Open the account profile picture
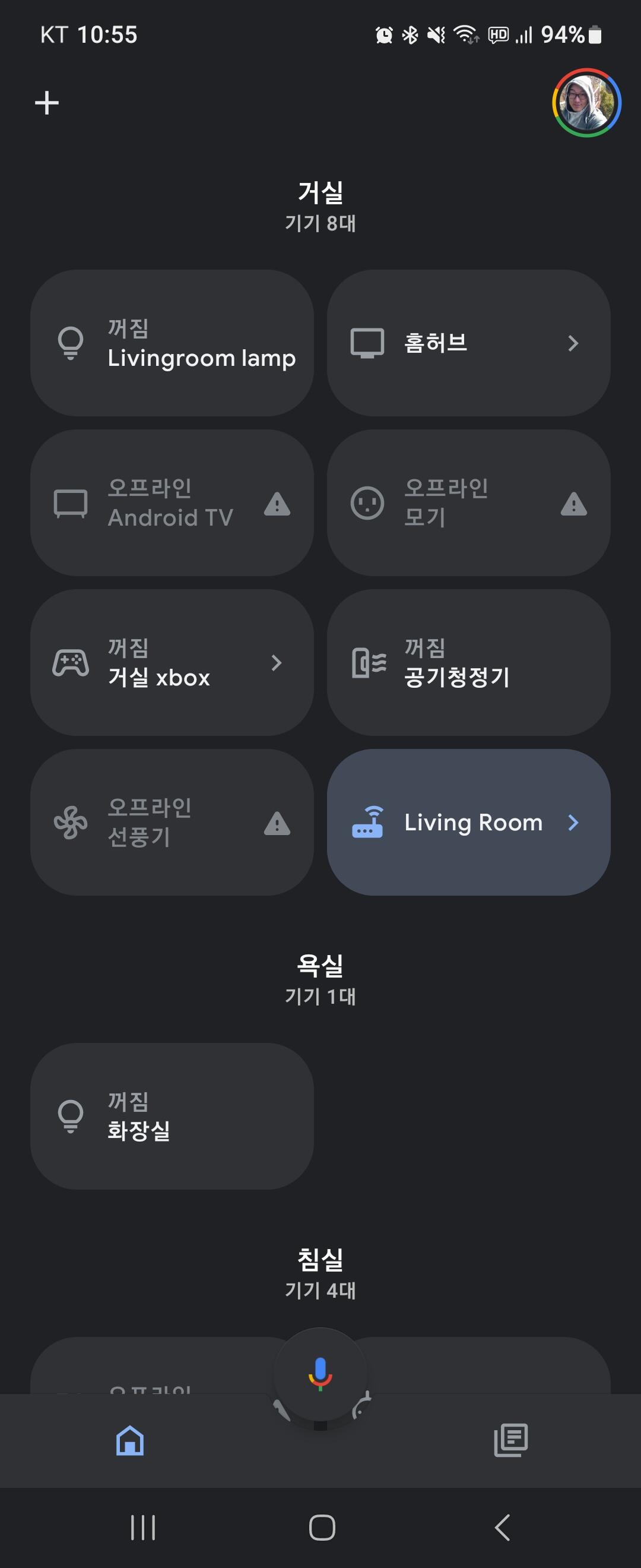Screen dimensions: 641x1568 click(x=586, y=103)
